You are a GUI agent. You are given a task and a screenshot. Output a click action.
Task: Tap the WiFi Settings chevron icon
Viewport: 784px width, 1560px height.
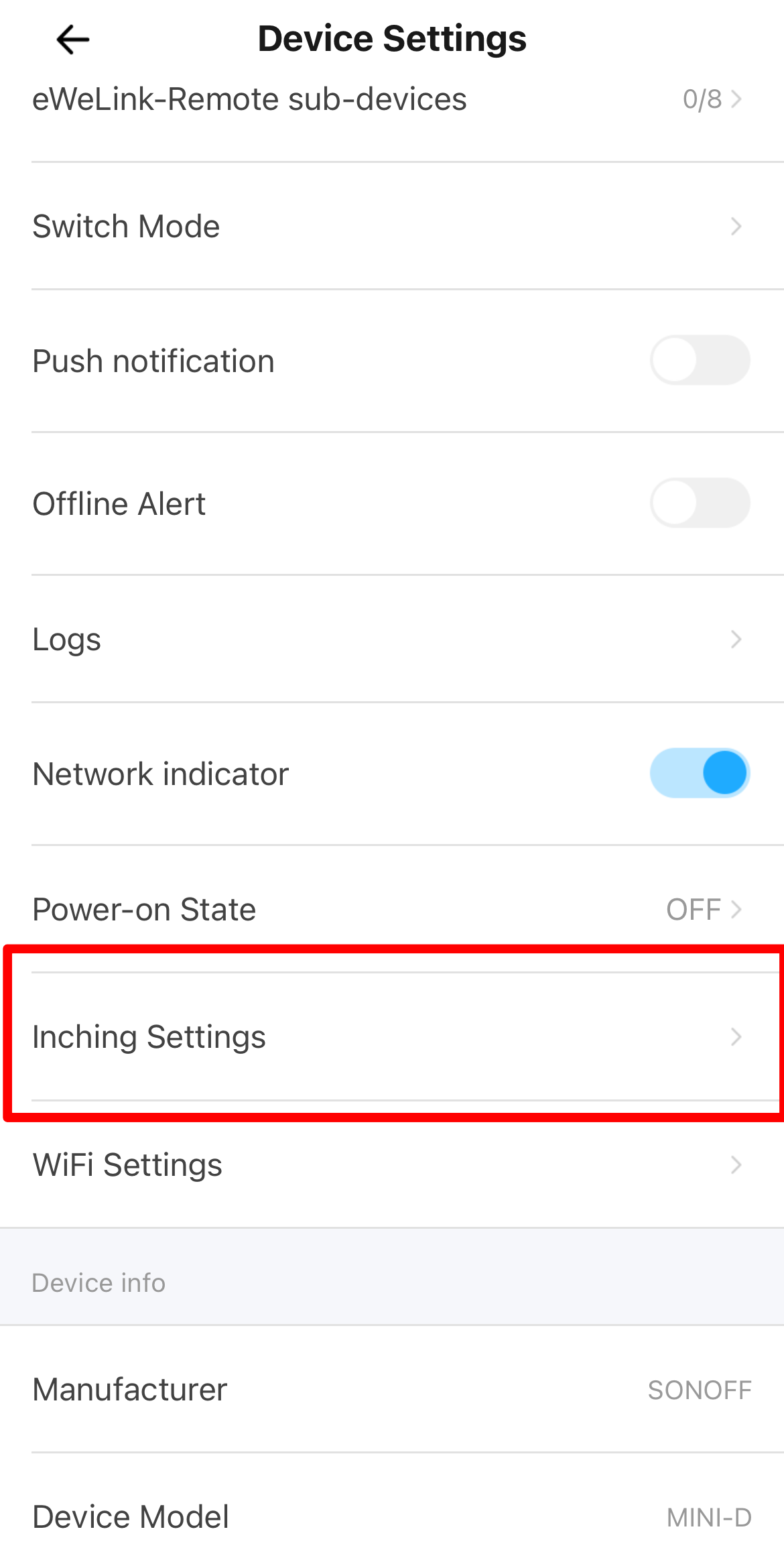tap(736, 1165)
